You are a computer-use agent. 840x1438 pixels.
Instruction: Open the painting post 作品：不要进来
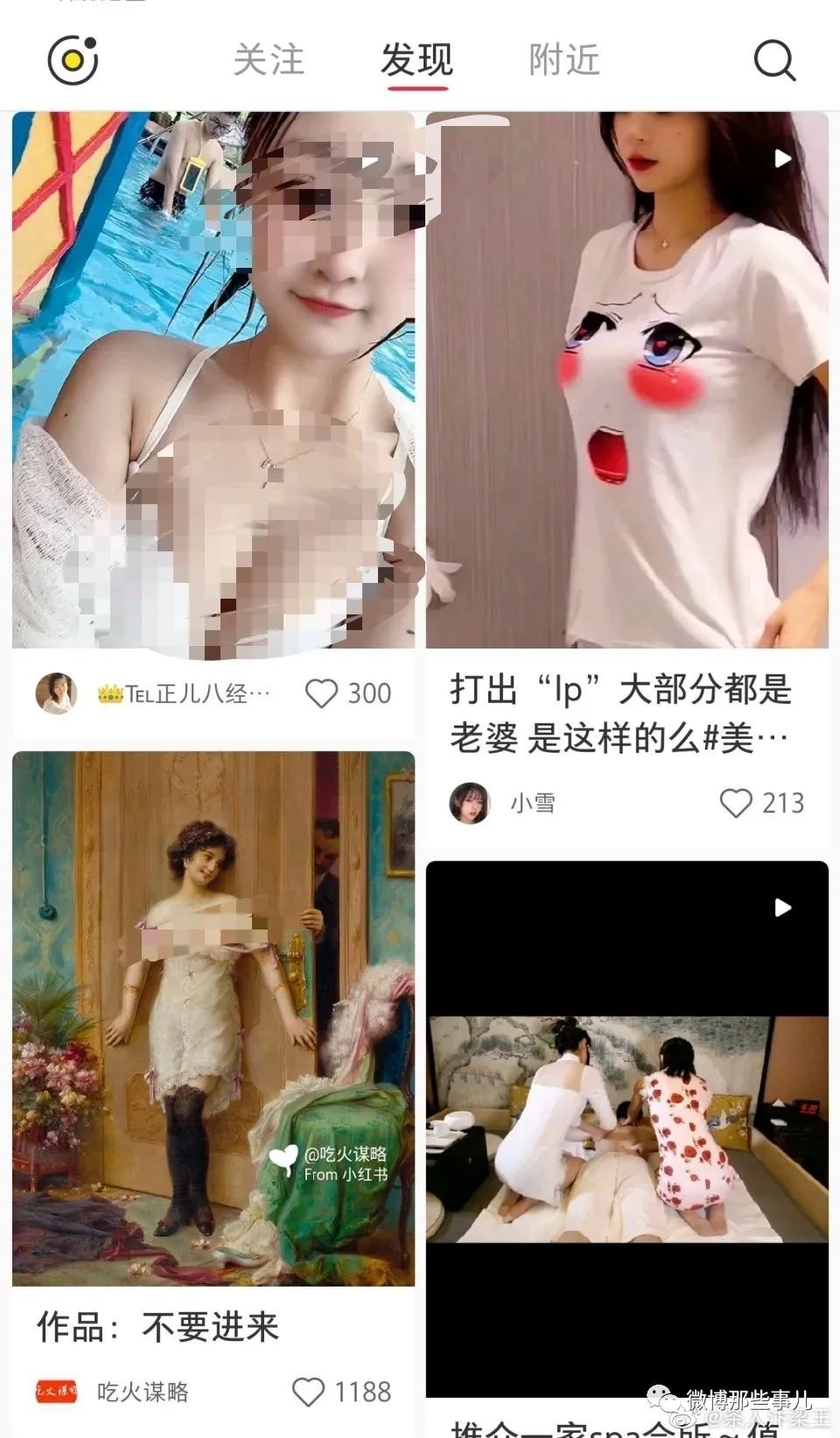[213, 1018]
